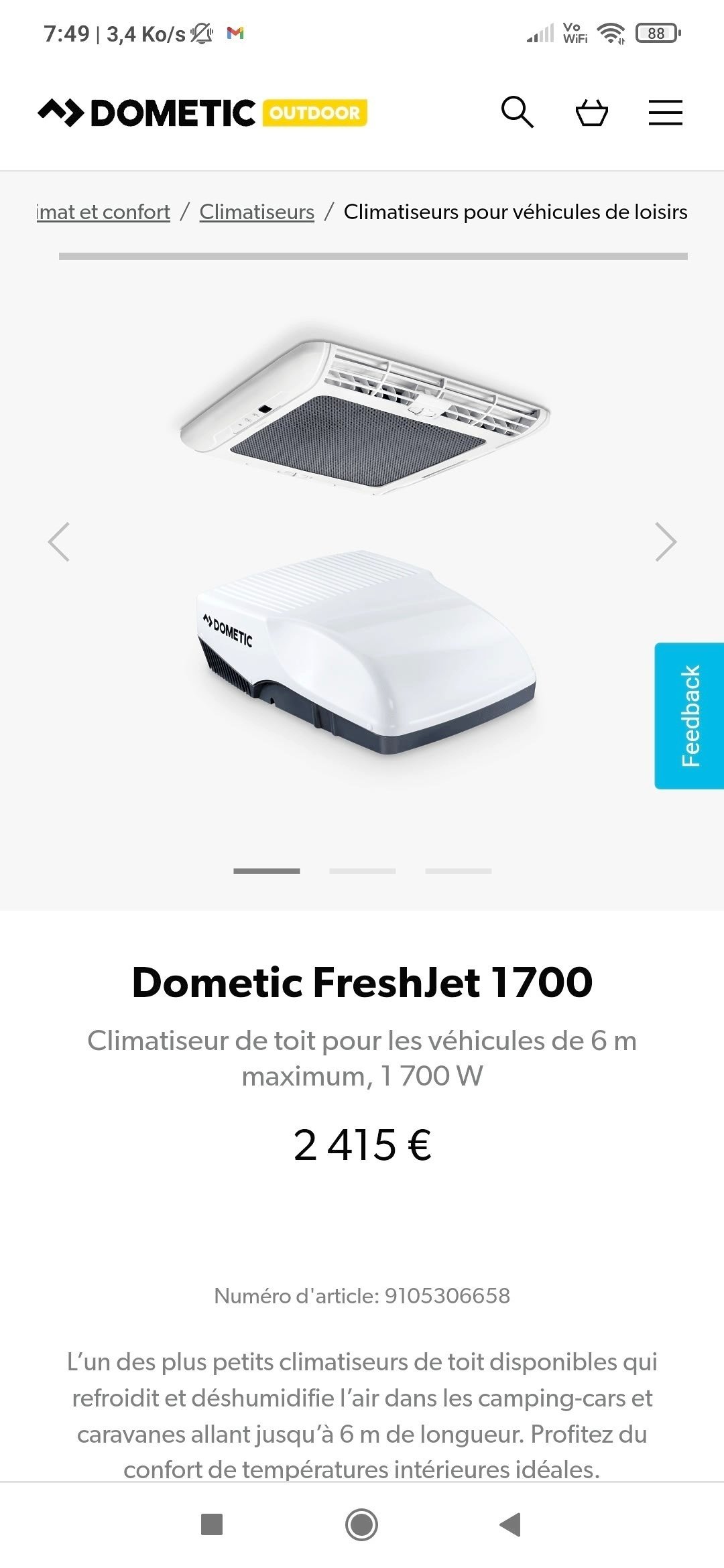Open the search magnifier icon
The width and height of the screenshot is (724, 1568).
pos(518,113)
